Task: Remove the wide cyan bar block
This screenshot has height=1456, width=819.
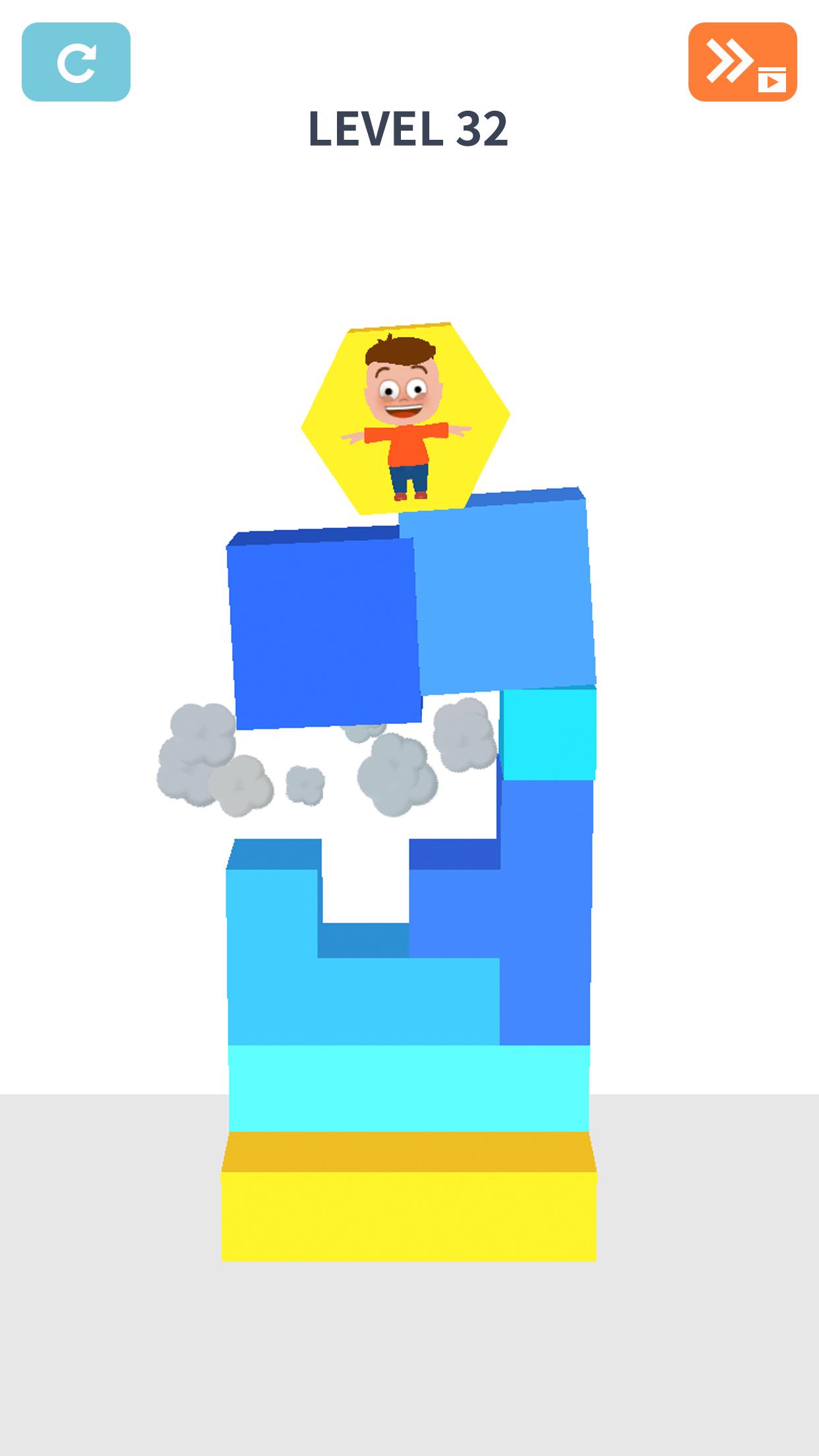Action: tap(409, 1088)
